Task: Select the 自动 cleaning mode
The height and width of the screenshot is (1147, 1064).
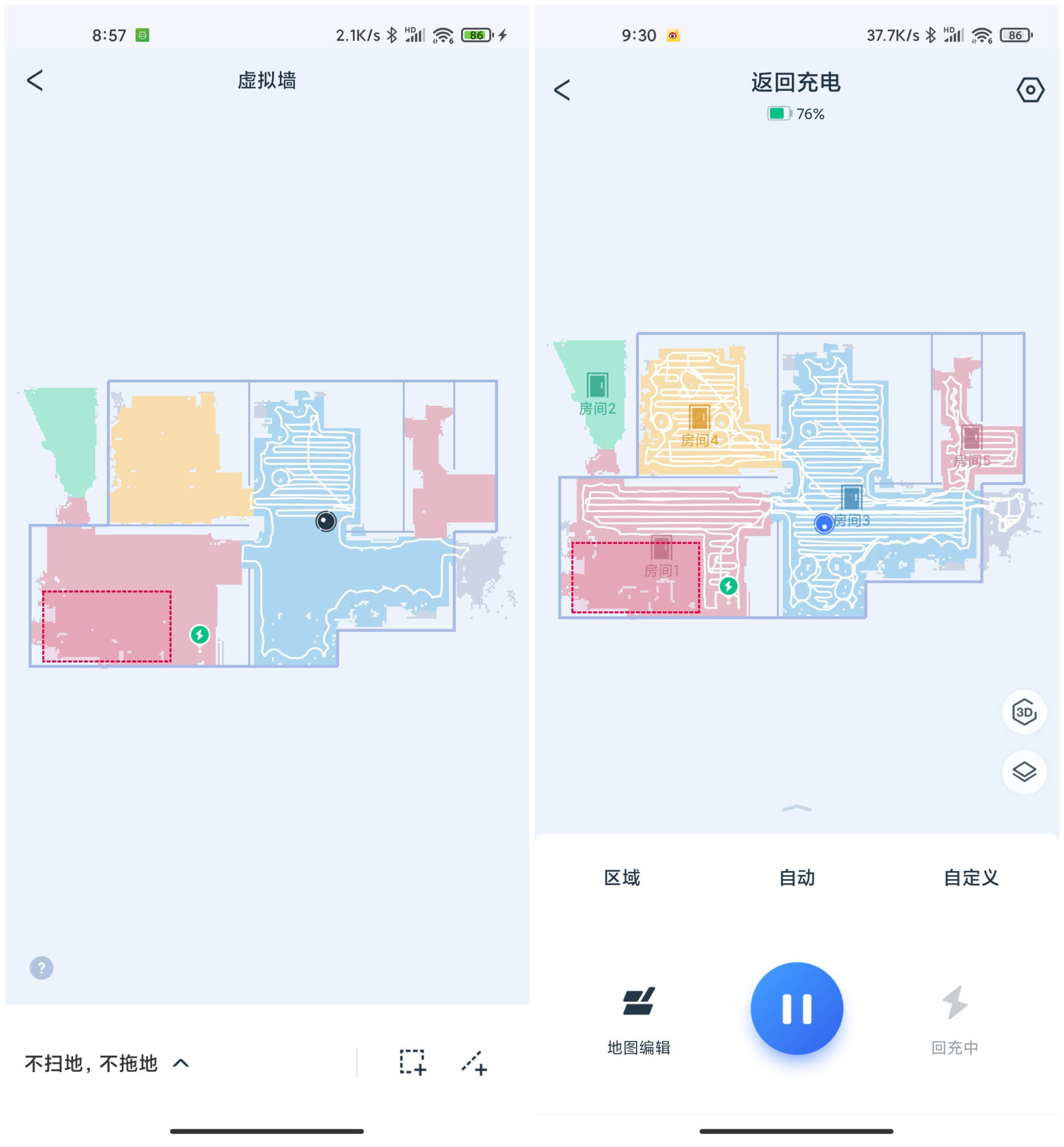Action: pyautogui.click(x=797, y=878)
